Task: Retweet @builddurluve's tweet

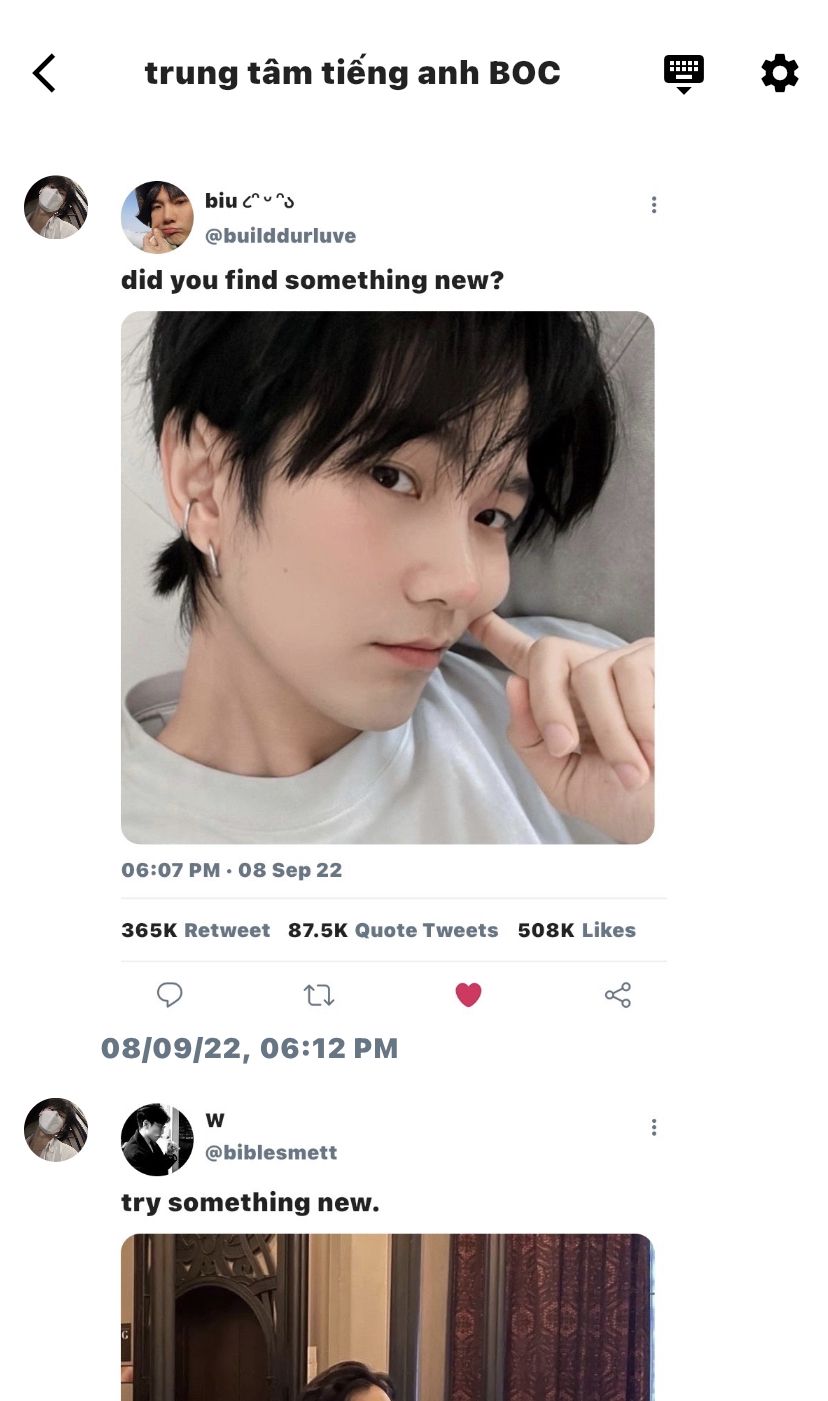Action: pyautogui.click(x=319, y=995)
